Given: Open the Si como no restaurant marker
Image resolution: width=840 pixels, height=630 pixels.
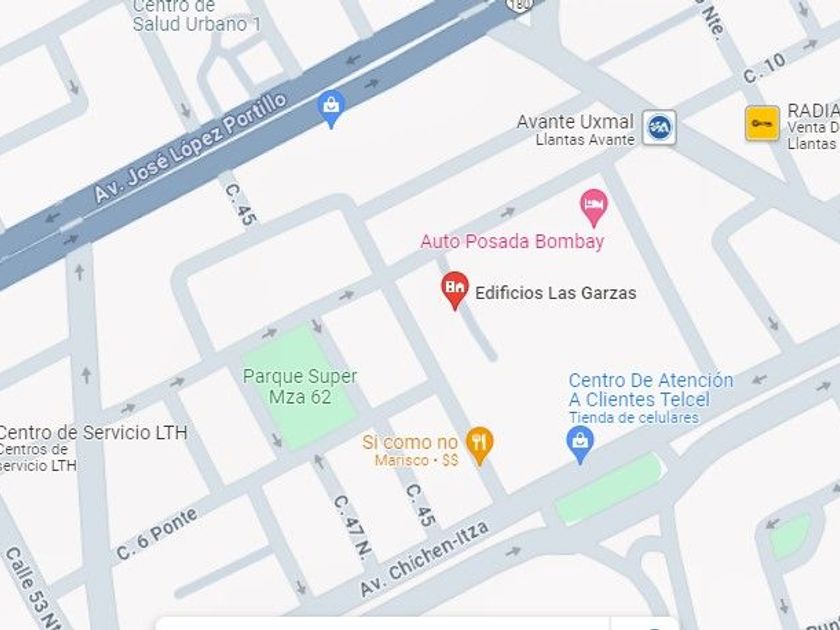Looking at the screenshot, I should (x=481, y=443).
